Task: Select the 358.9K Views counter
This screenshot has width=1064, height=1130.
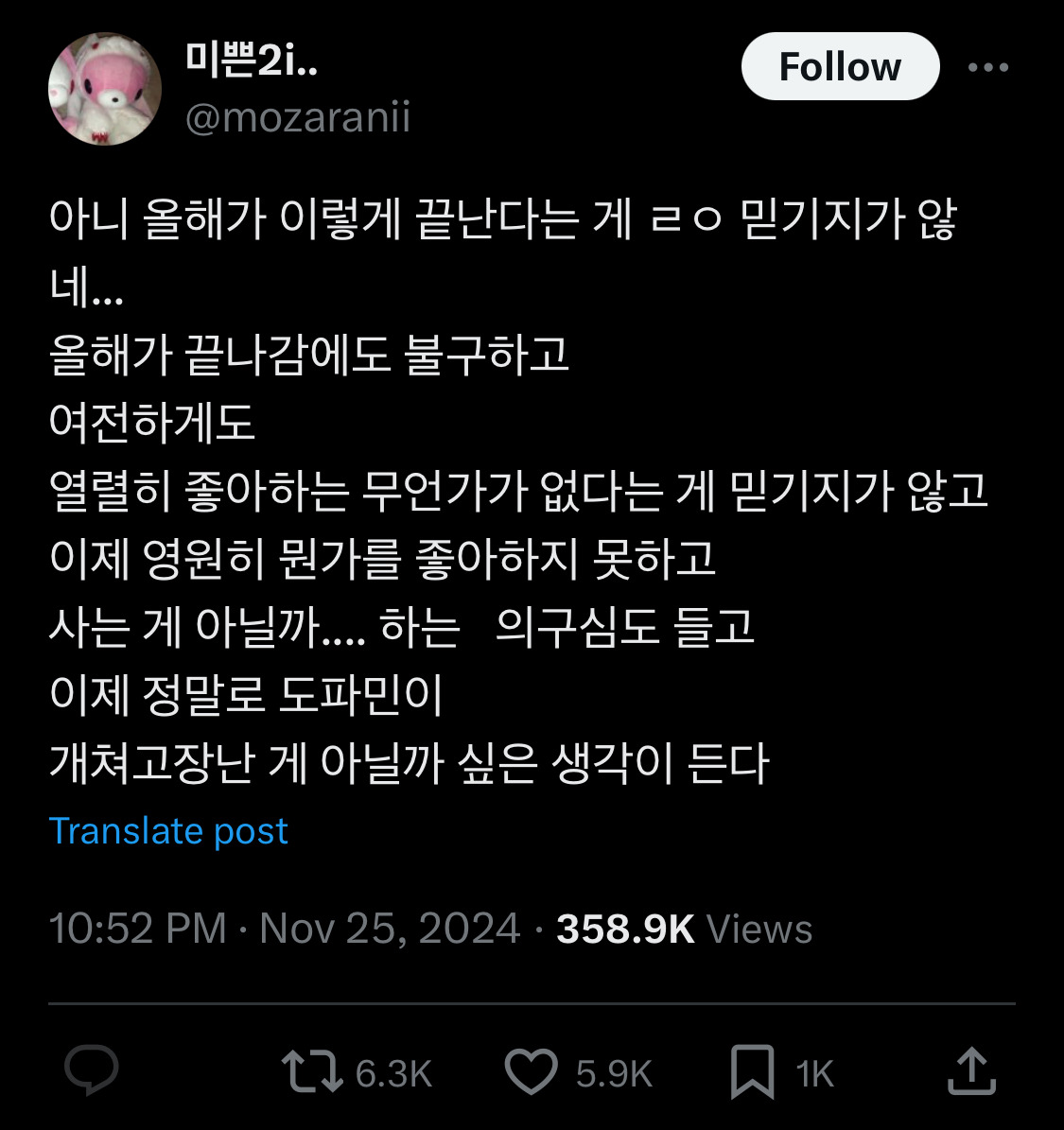Action: pyautogui.click(x=683, y=930)
